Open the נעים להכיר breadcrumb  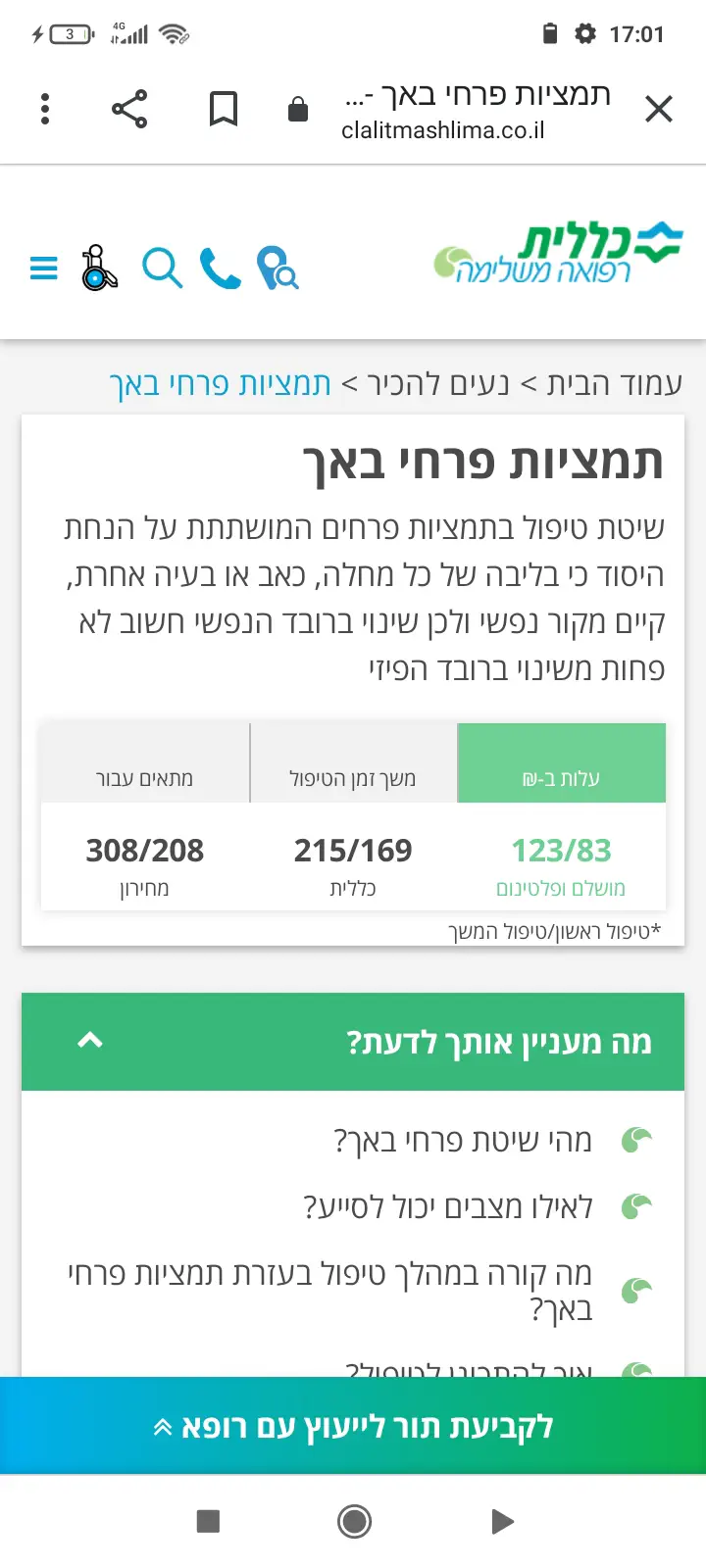(x=437, y=383)
